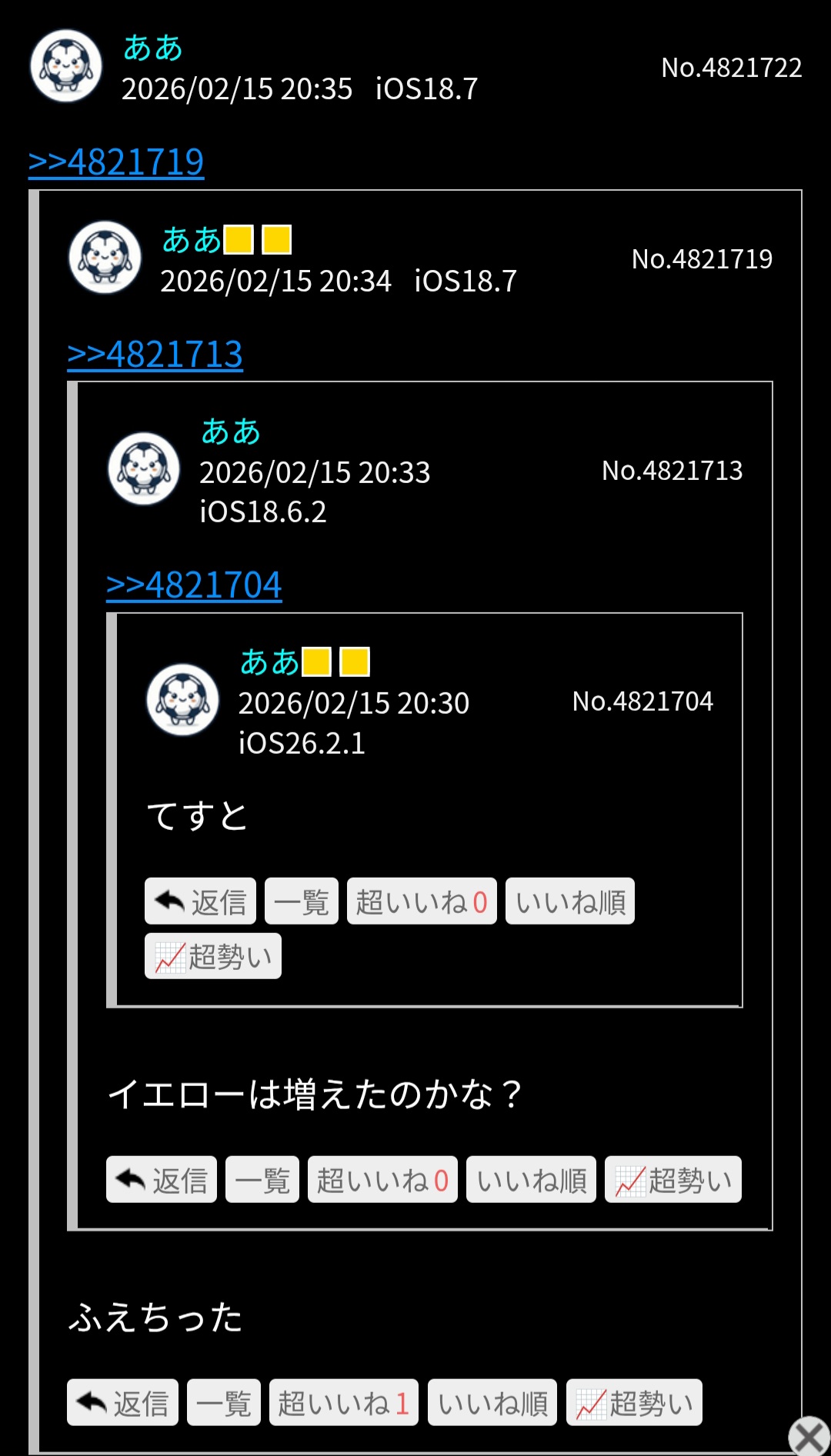Give 超いいね to the ふえちった post
Image resolution: width=831 pixels, height=1456 pixels.
coord(344,1402)
